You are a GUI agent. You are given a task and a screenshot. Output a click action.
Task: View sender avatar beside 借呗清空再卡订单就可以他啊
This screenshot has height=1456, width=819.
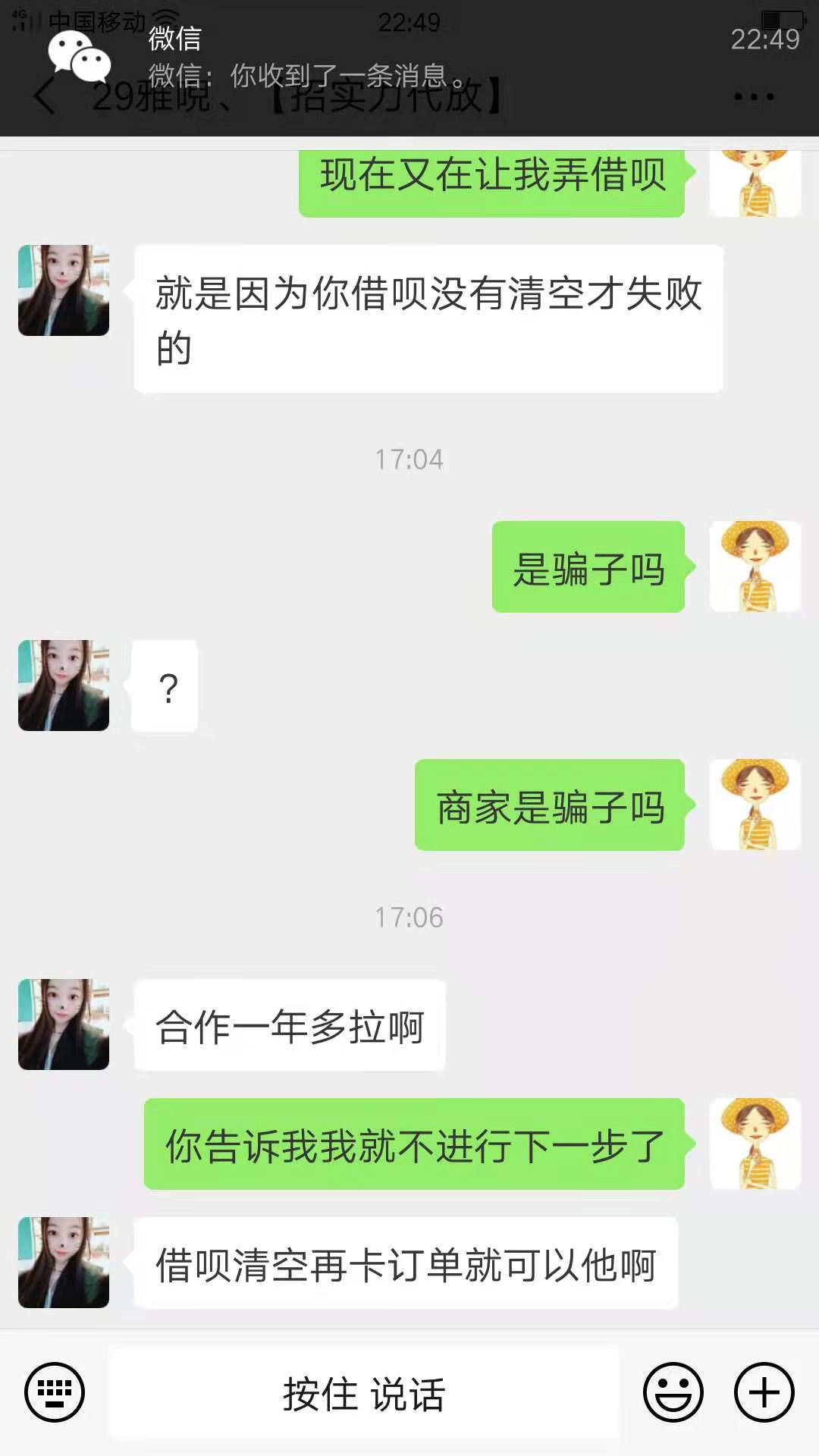[x=64, y=1263]
